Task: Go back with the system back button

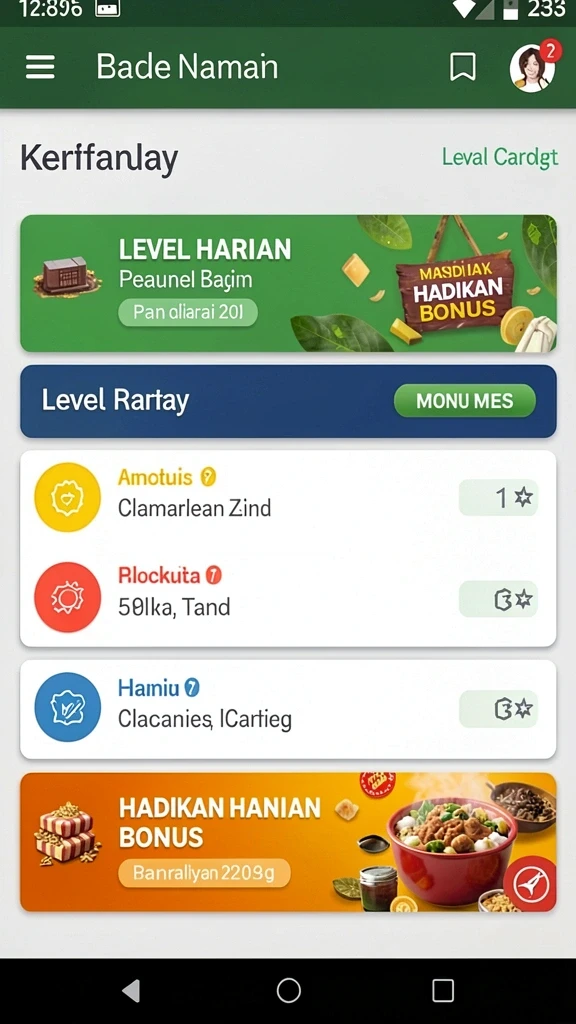Action: [x=131, y=990]
